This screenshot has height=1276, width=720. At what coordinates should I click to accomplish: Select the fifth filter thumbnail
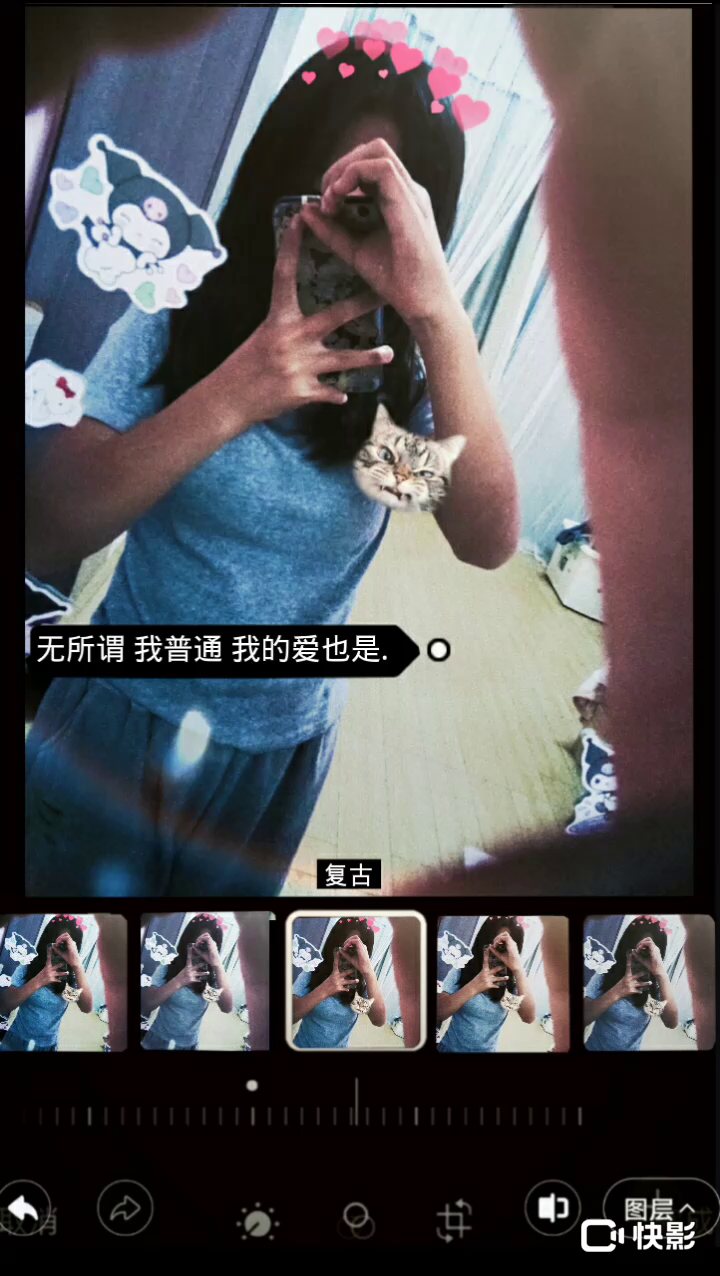(648, 981)
